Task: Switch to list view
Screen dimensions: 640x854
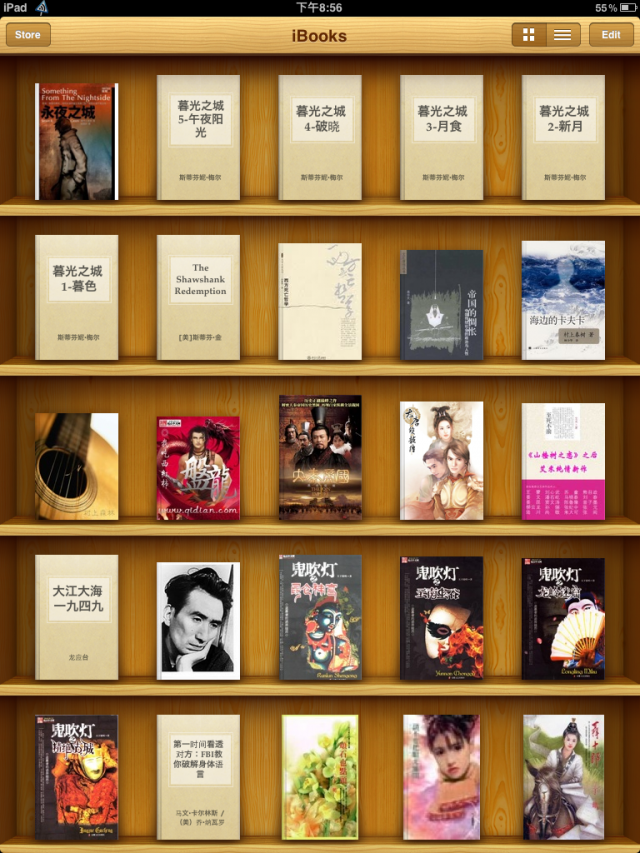Action: [x=563, y=35]
